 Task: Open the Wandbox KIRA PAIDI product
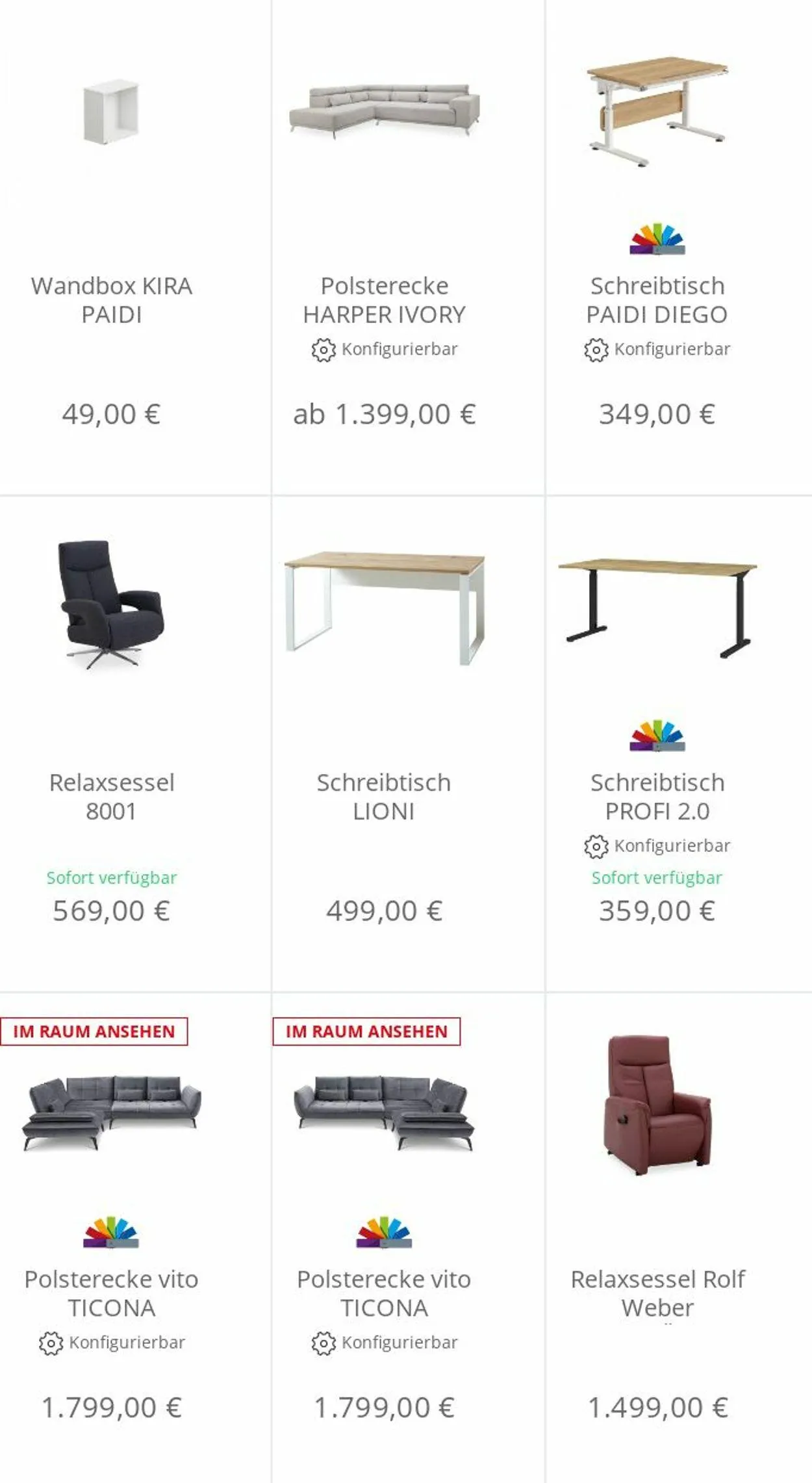tap(111, 300)
